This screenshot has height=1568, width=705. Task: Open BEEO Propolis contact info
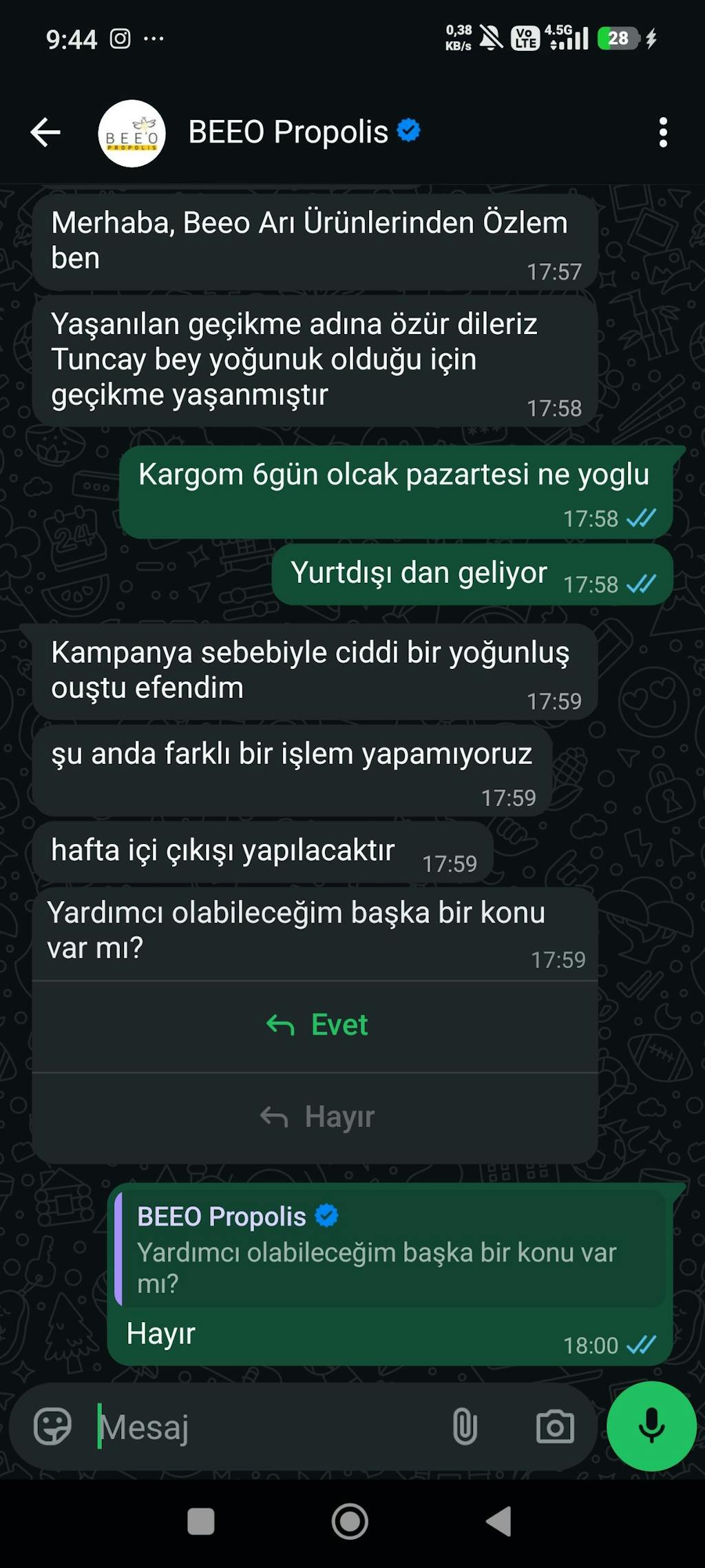(288, 132)
